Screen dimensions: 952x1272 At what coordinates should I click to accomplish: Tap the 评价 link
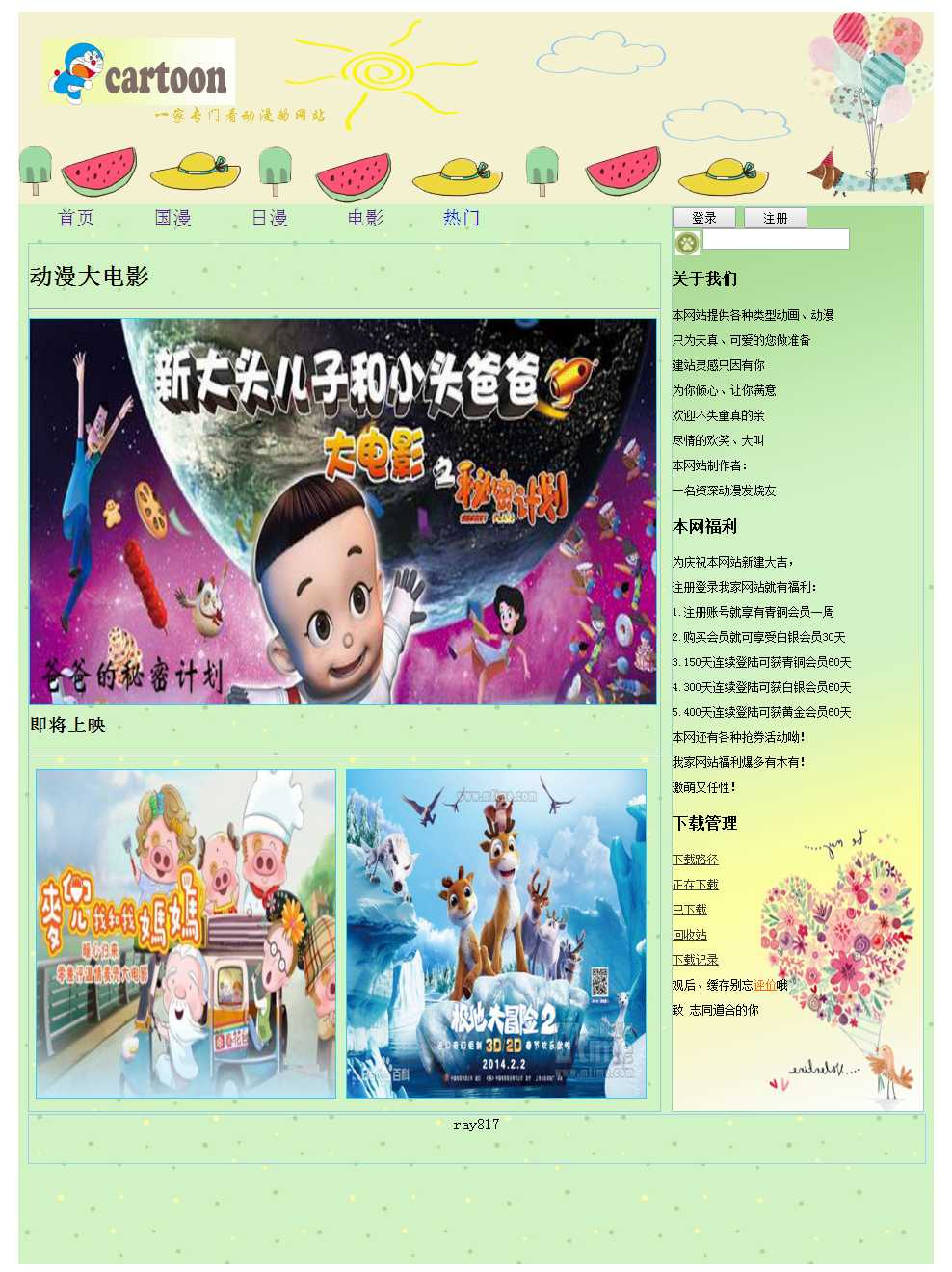pyautogui.click(x=764, y=985)
